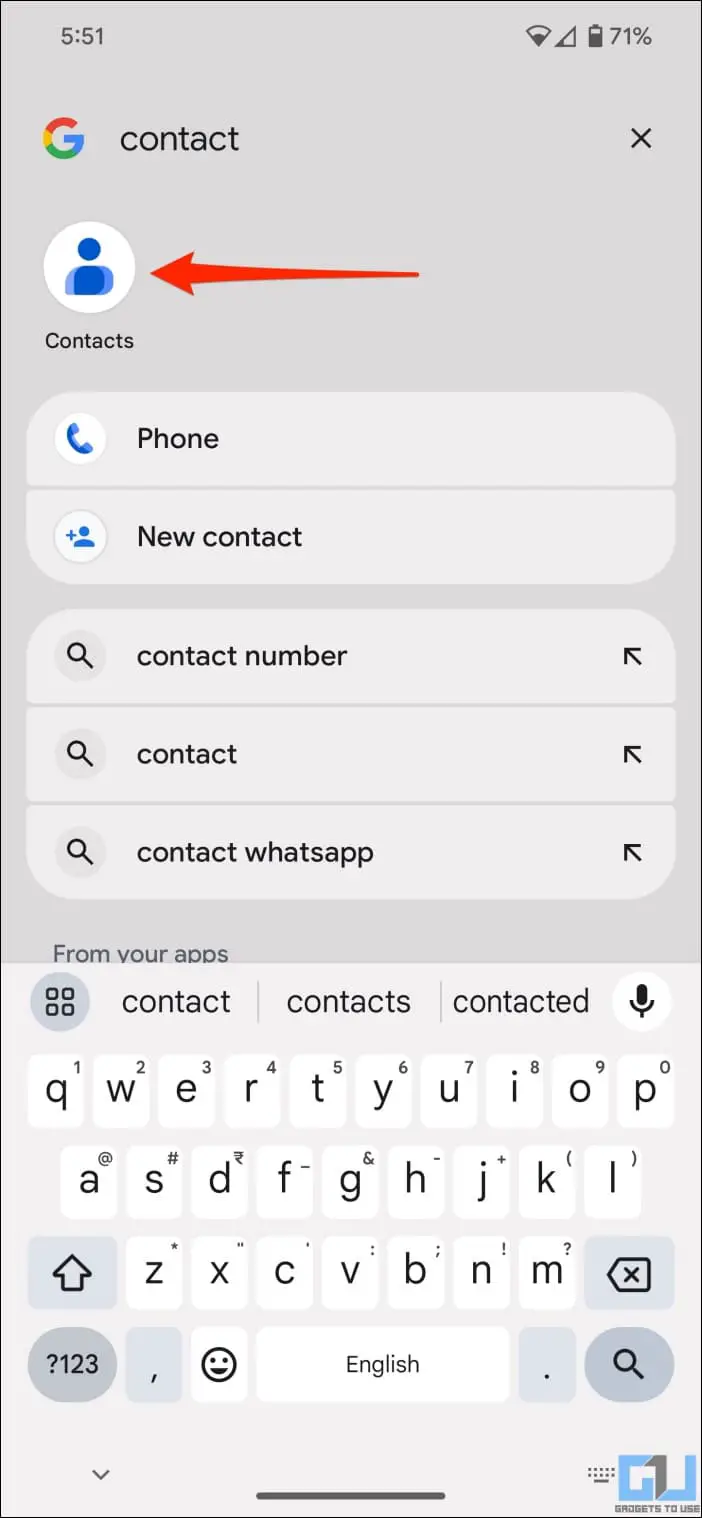This screenshot has height=1518, width=702.
Task: Fill in "contact whatsapp" using its arrow icon
Action: point(632,853)
